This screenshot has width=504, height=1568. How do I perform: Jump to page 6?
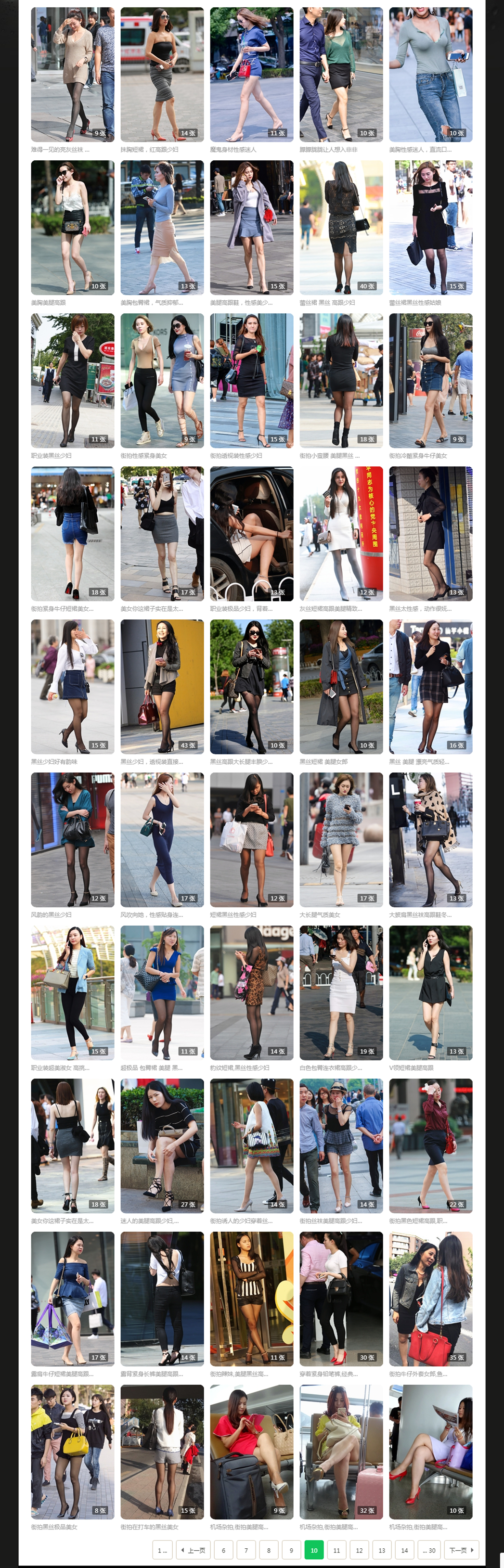point(223,1550)
